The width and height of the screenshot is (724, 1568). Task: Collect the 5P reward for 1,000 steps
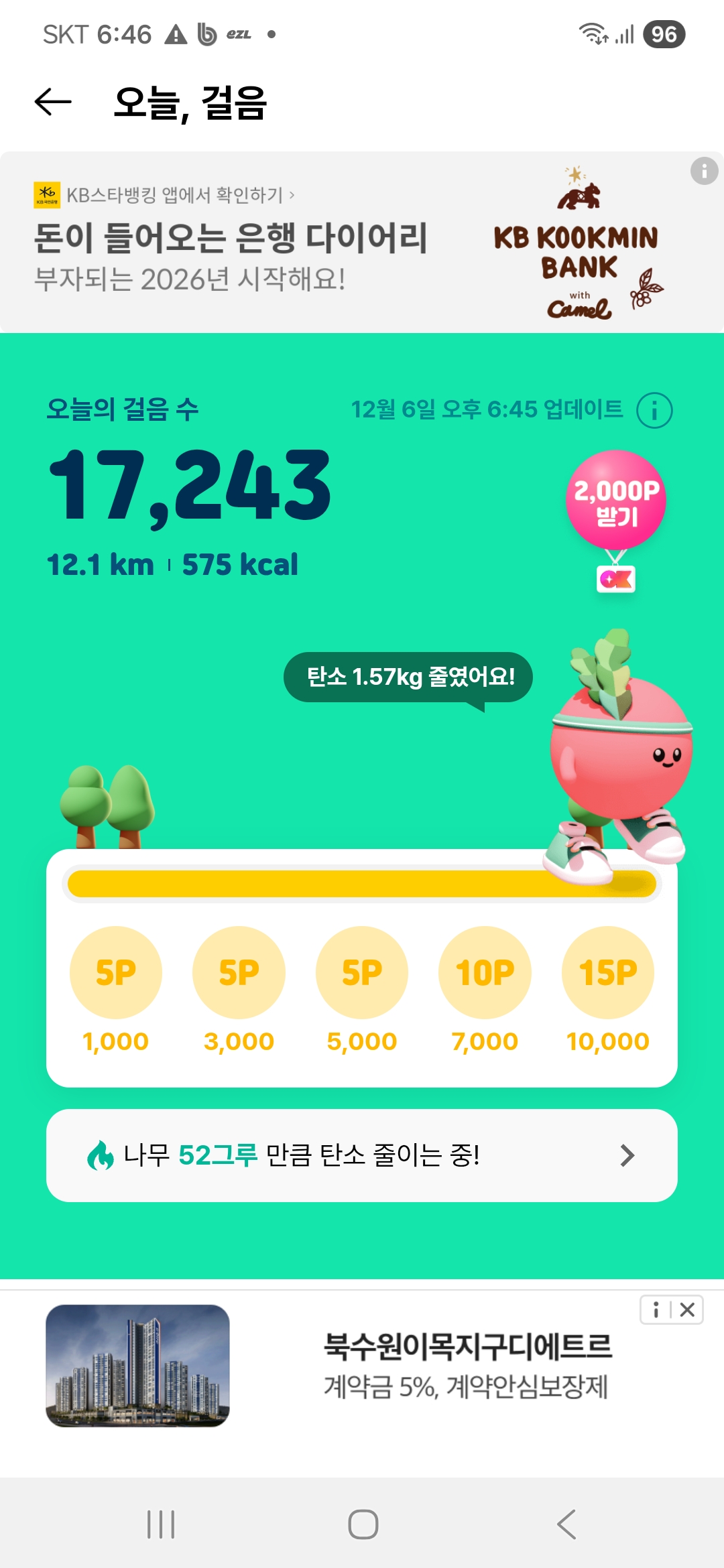[x=116, y=973]
